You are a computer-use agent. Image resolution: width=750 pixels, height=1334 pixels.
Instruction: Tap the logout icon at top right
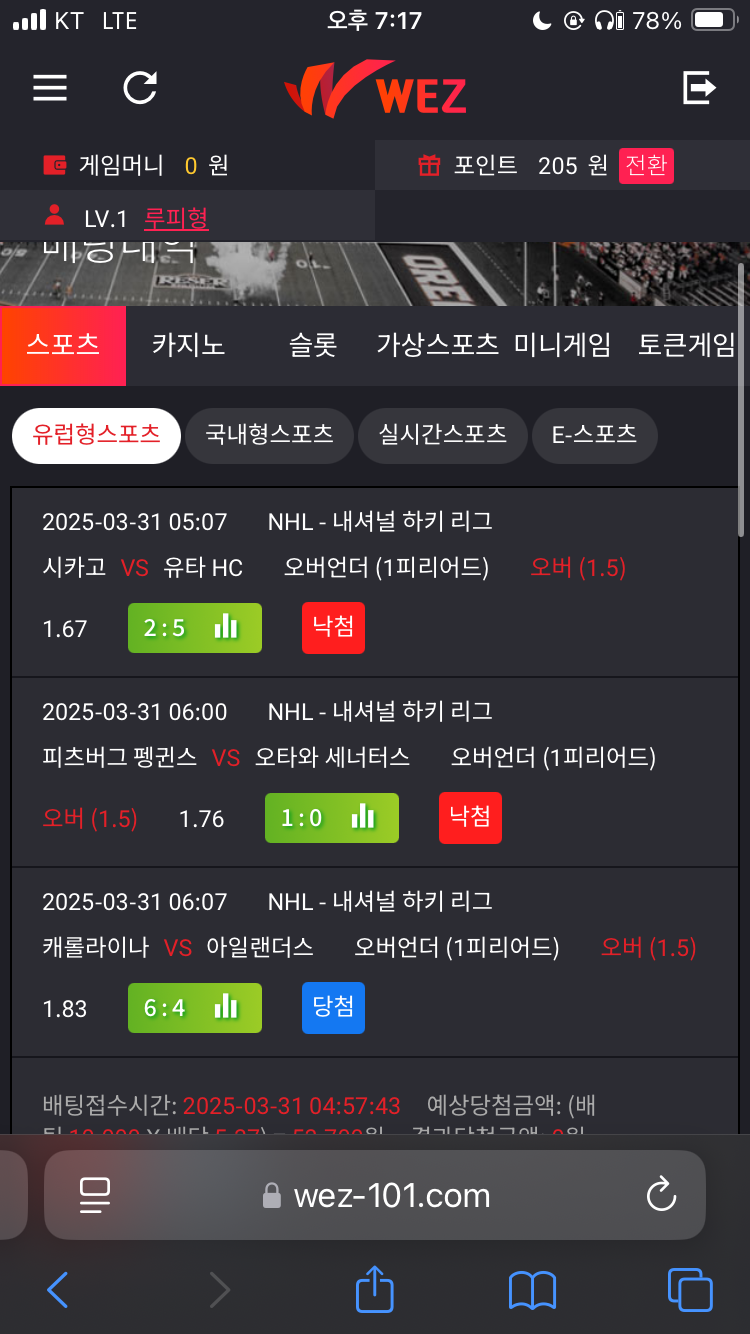tap(699, 88)
